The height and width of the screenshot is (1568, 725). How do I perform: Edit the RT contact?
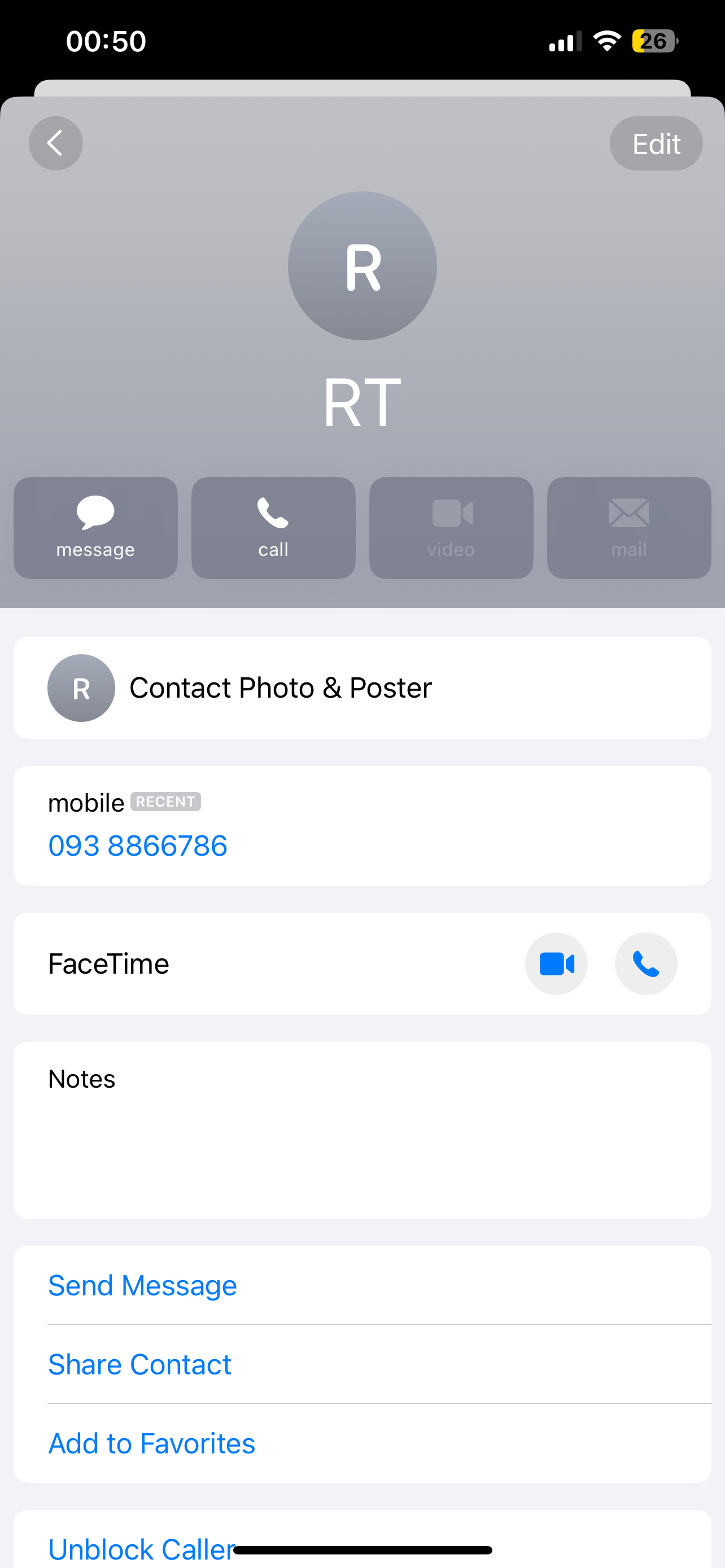(656, 144)
